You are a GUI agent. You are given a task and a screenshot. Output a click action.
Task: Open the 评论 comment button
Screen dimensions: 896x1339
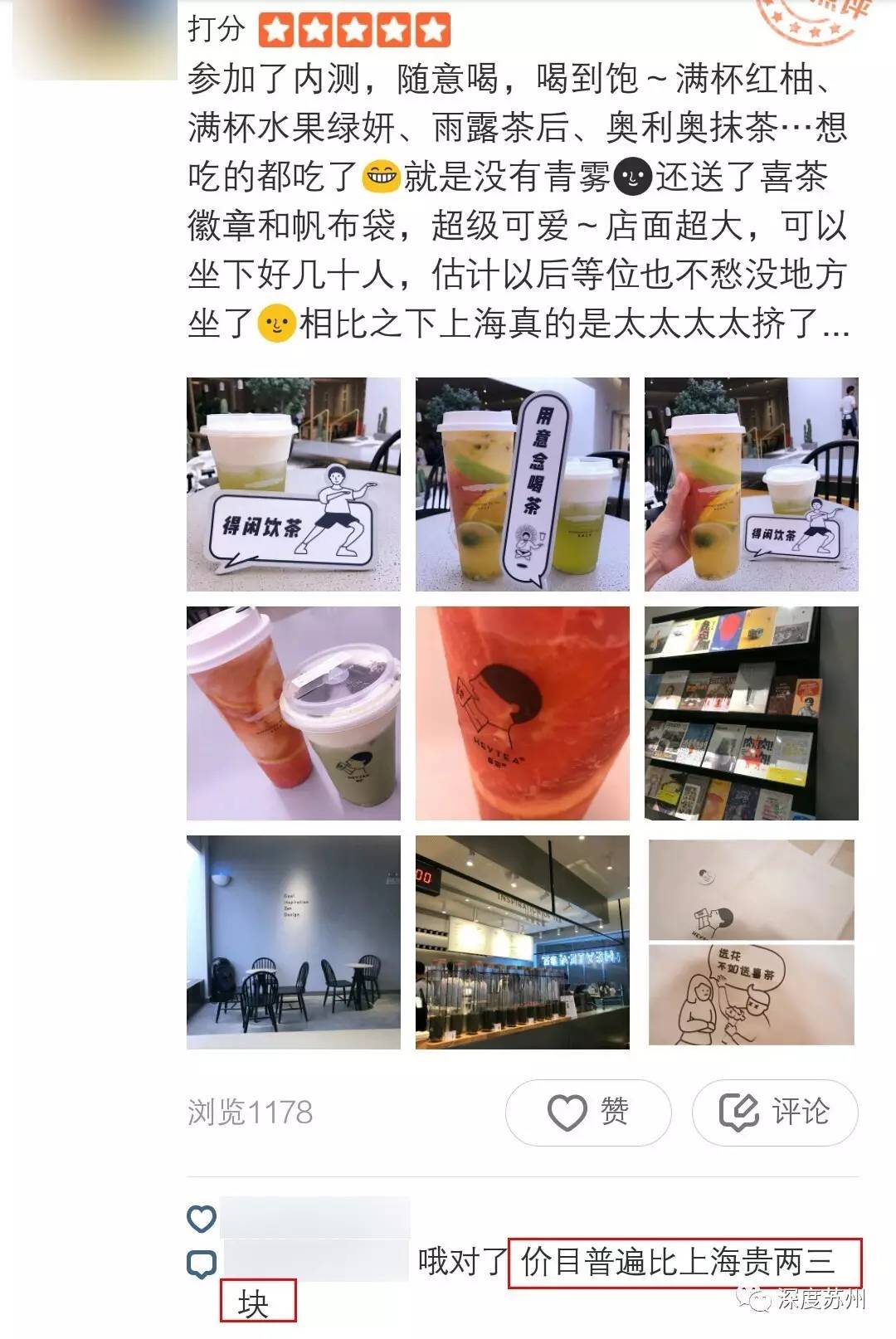tap(775, 1112)
